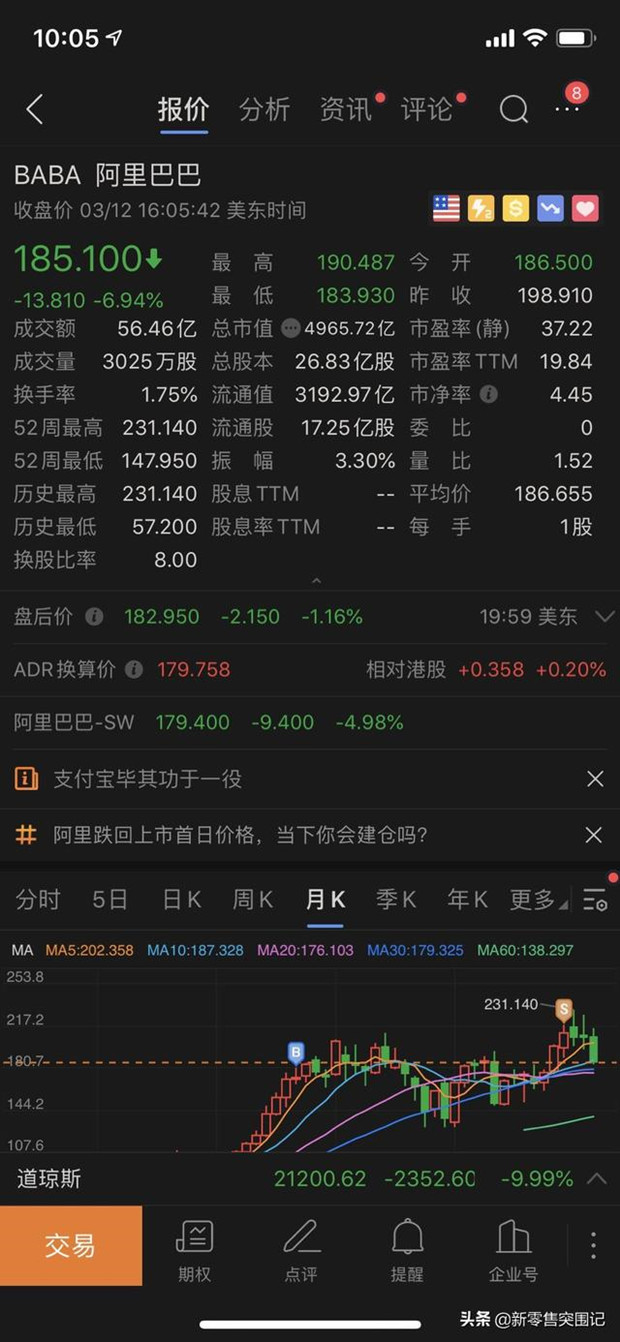Expand the 道琼斯 index bar
Image resolution: width=620 pixels, height=1342 pixels.
coord(596,1179)
